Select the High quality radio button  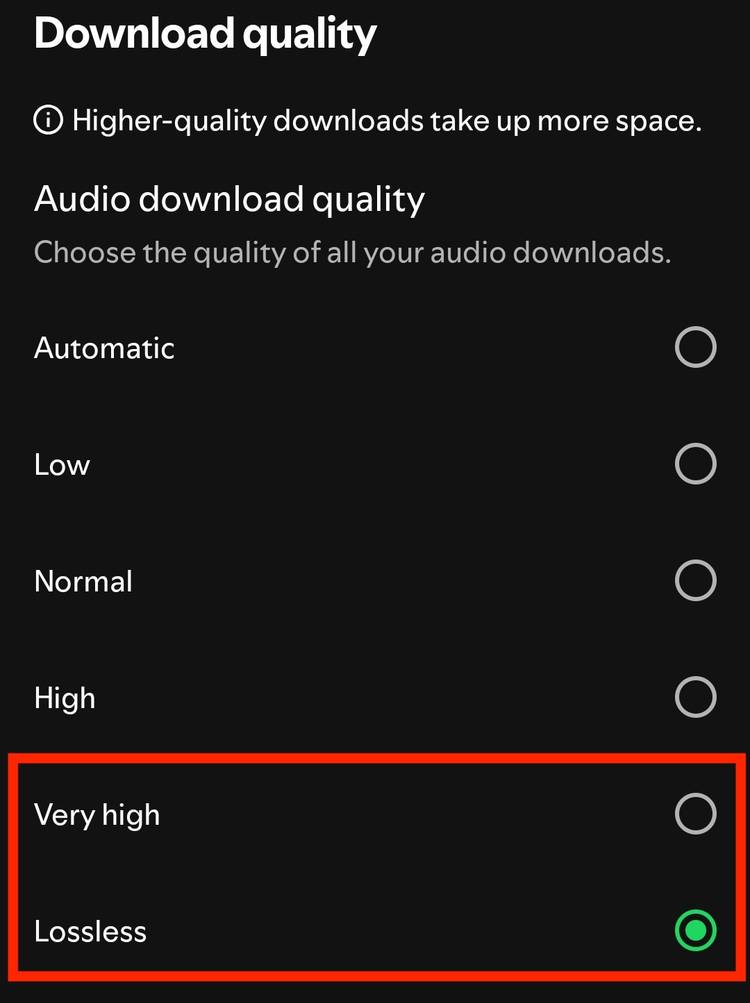coord(695,697)
